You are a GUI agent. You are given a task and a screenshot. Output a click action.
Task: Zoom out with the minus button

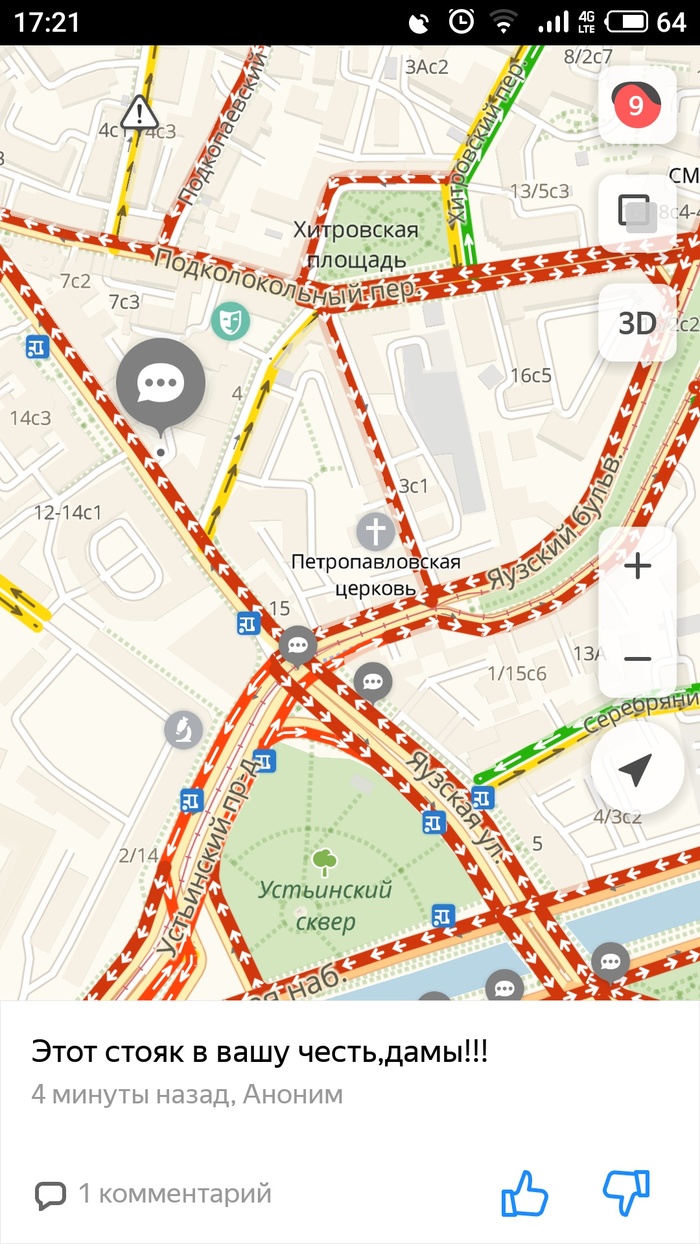point(637,659)
